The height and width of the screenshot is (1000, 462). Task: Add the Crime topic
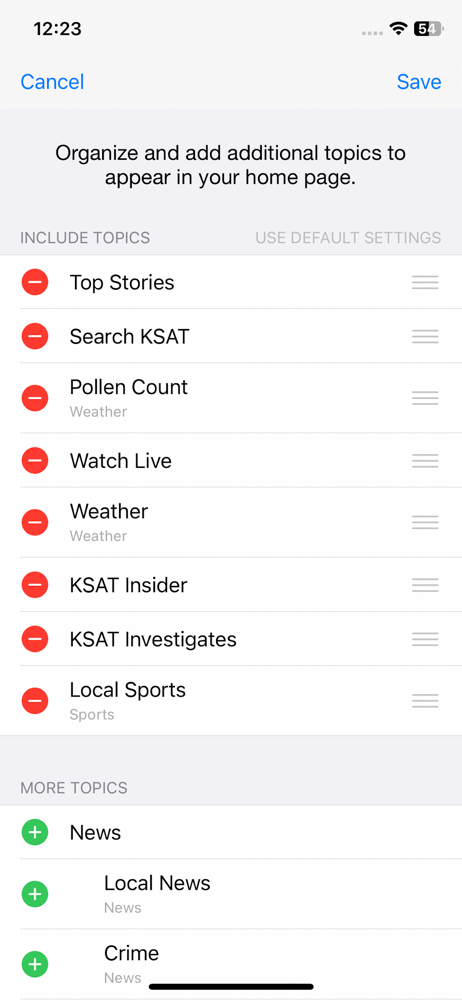tap(35, 964)
